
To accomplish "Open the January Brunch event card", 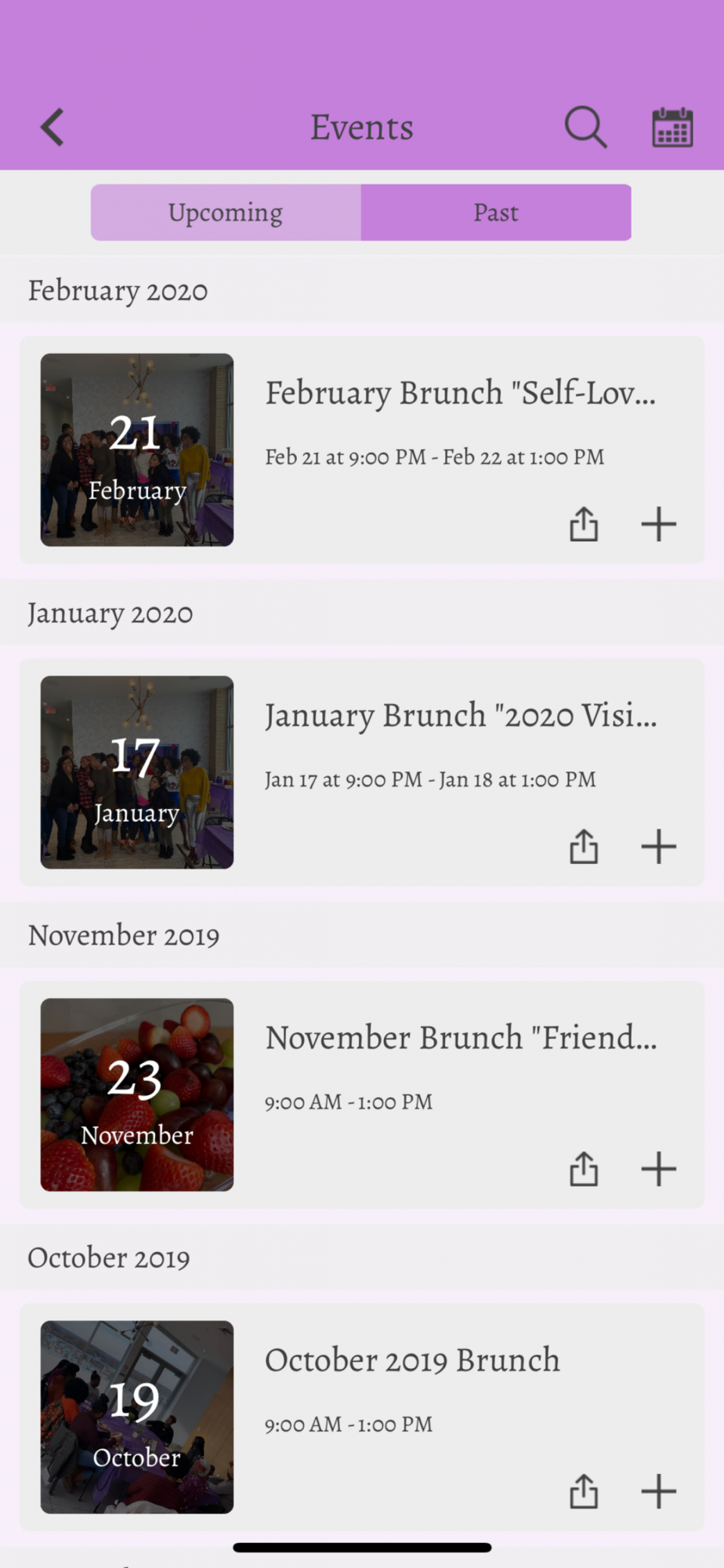I will 362,772.
